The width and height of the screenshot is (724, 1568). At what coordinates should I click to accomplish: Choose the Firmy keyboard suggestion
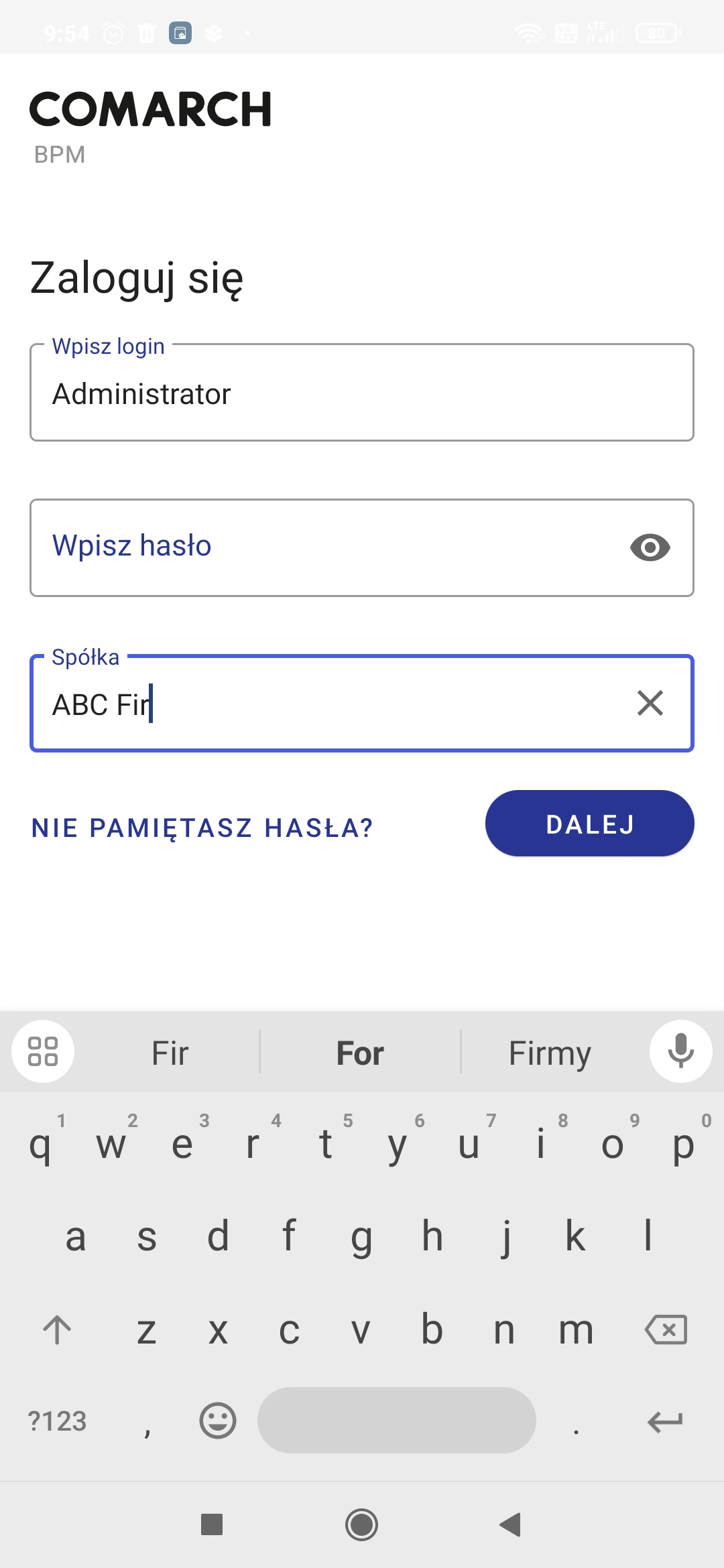click(550, 1053)
